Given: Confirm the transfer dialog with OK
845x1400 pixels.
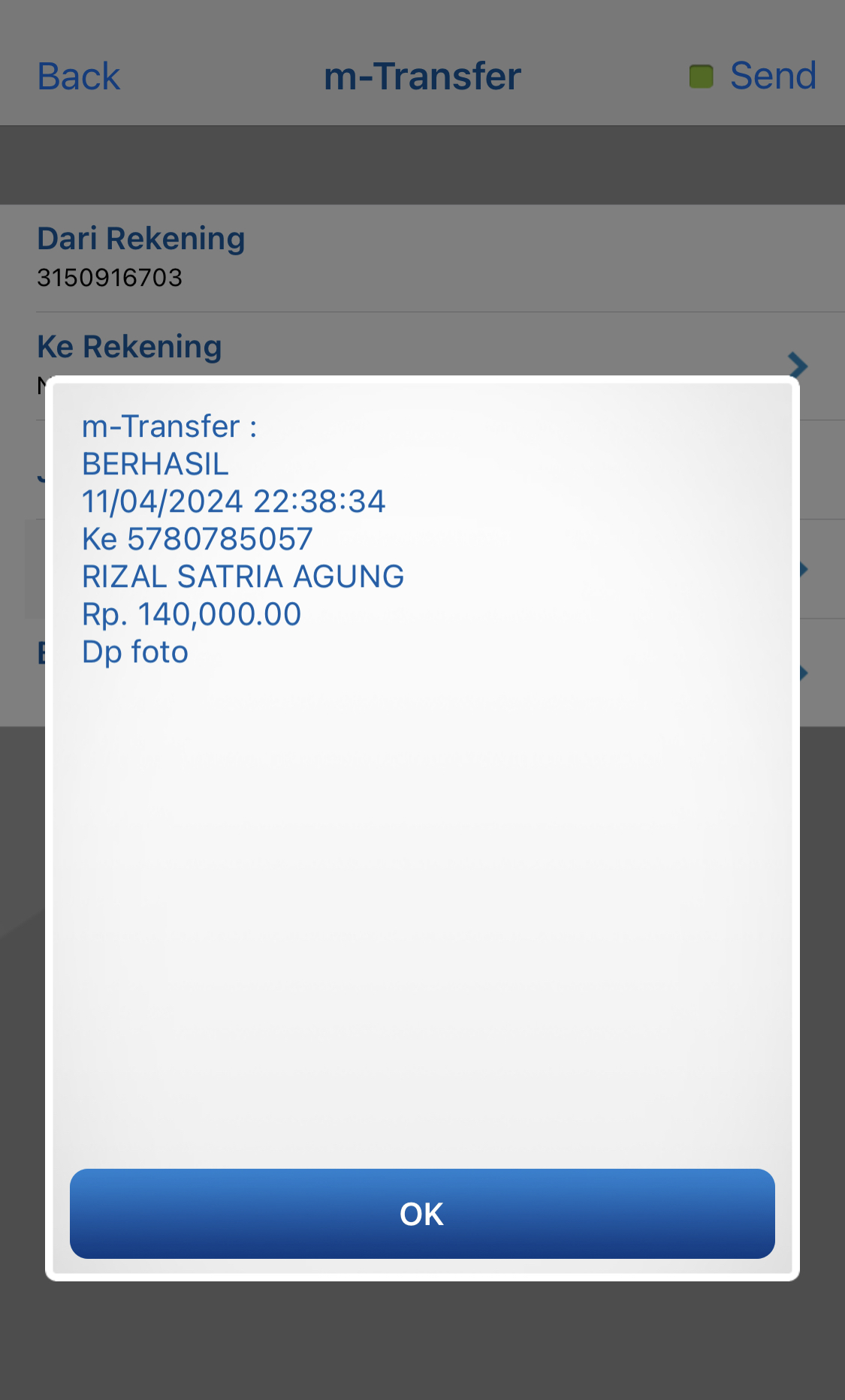Looking at the screenshot, I should [x=422, y=1213].
